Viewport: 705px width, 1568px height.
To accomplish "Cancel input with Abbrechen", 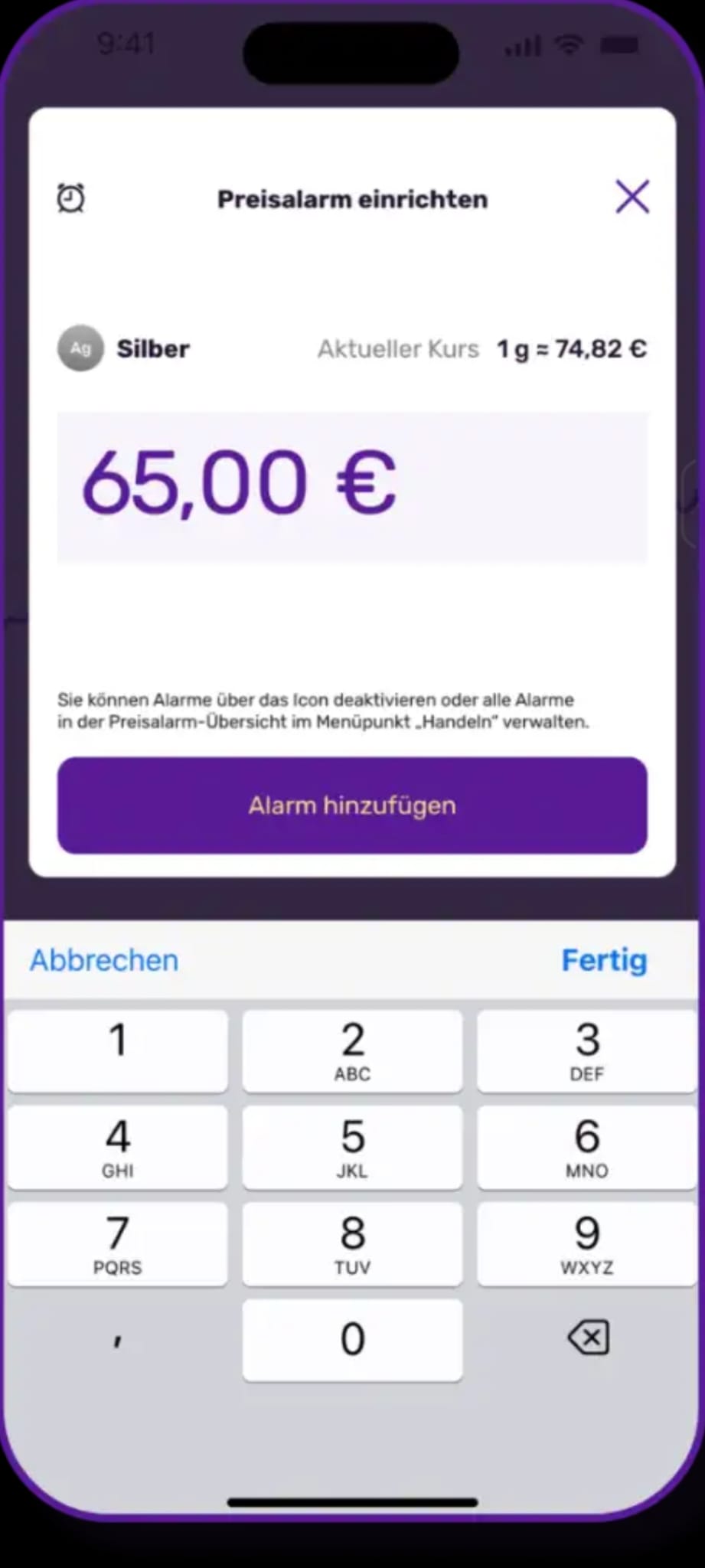I will click(104, 960).
